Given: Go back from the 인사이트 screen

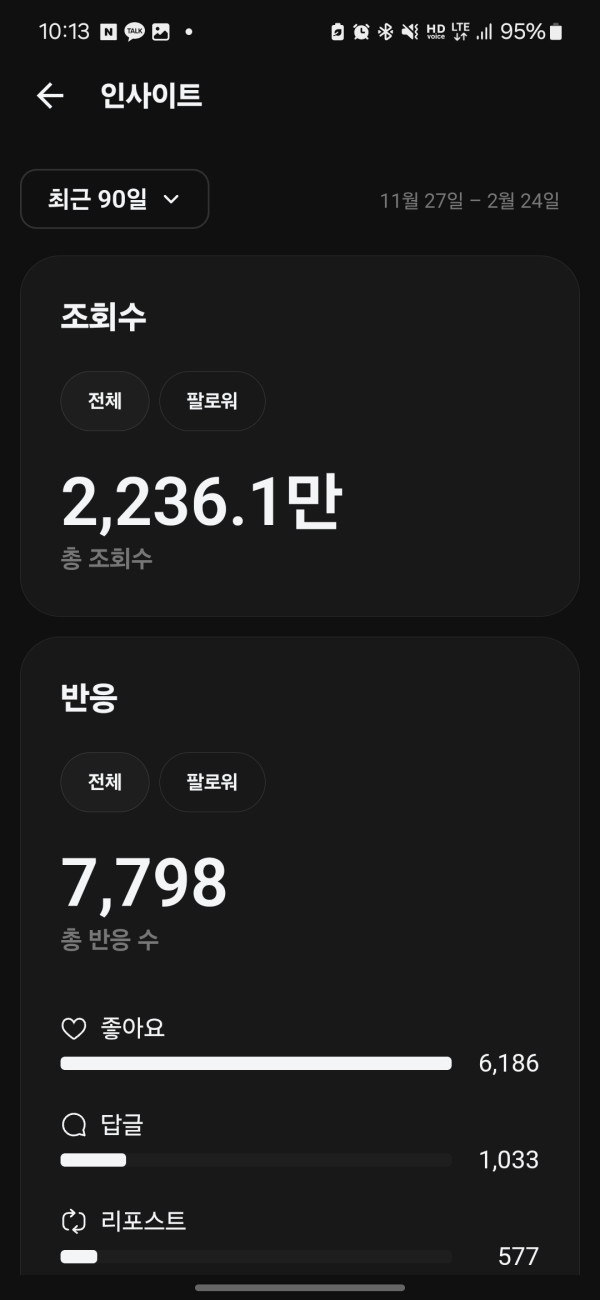Looking at the screenshot, I should [50, 96].
